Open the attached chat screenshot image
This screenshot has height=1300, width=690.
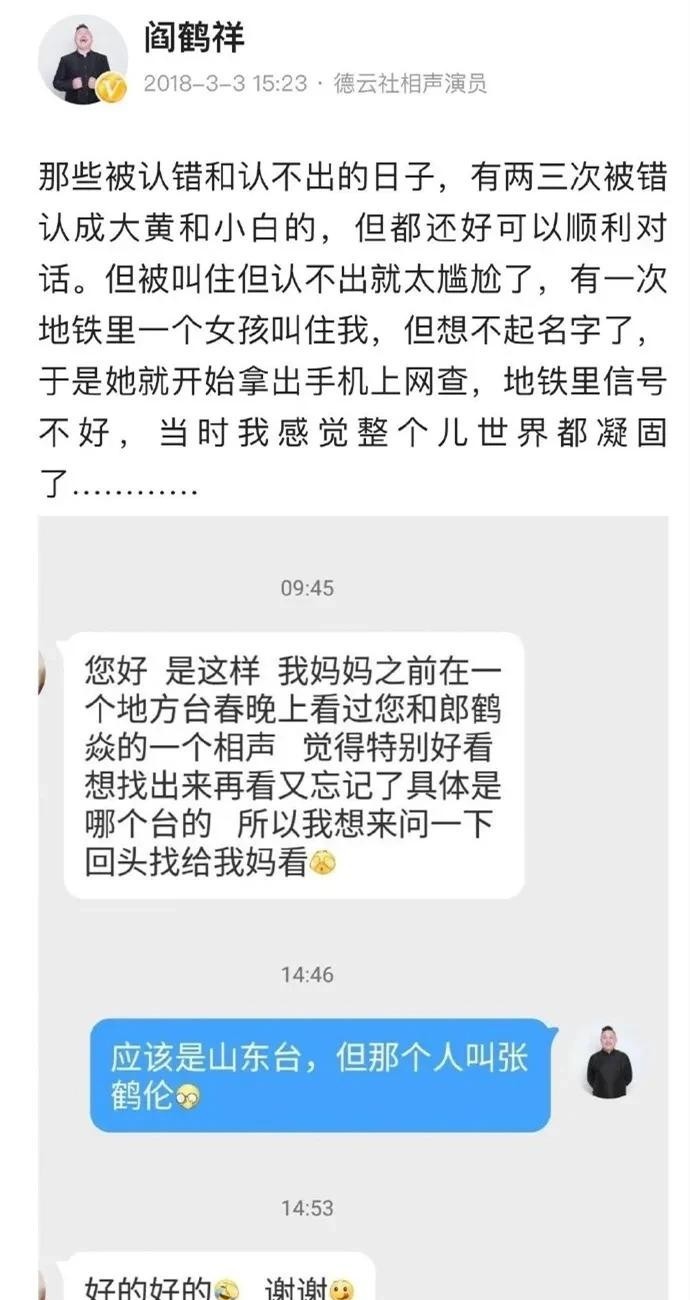pyautogui.click(x=352, y=900)
